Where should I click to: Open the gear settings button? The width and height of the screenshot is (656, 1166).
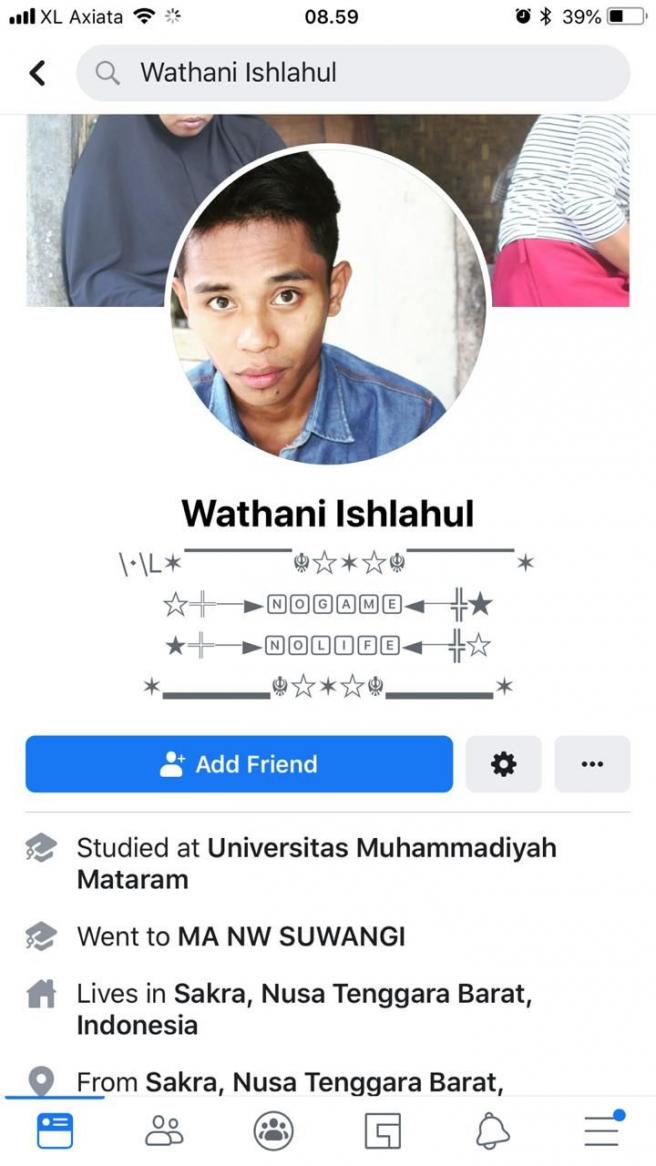[504, 764]
